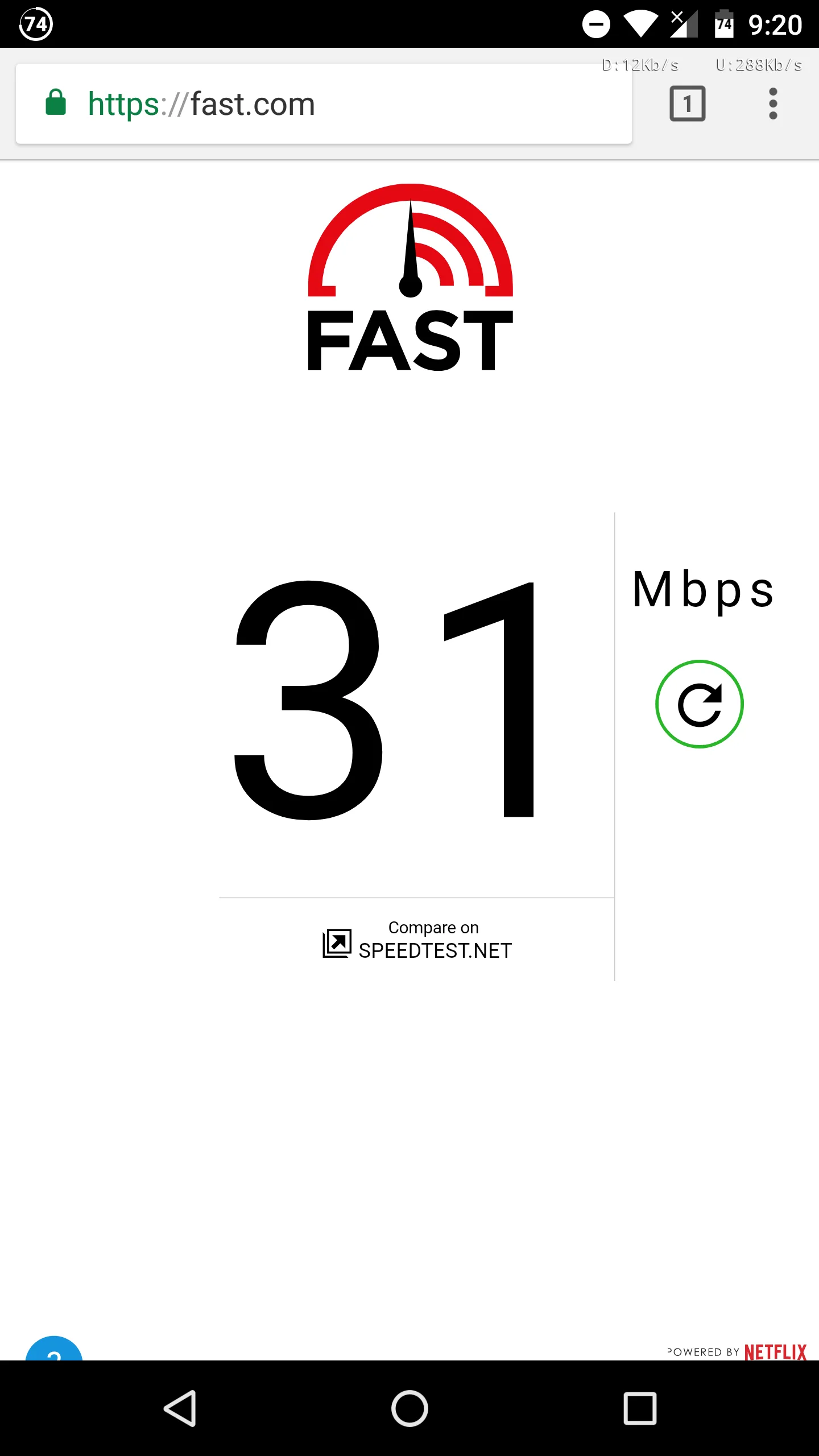Click the POWERED BY NETFLIX link

tap(737, 1351)
